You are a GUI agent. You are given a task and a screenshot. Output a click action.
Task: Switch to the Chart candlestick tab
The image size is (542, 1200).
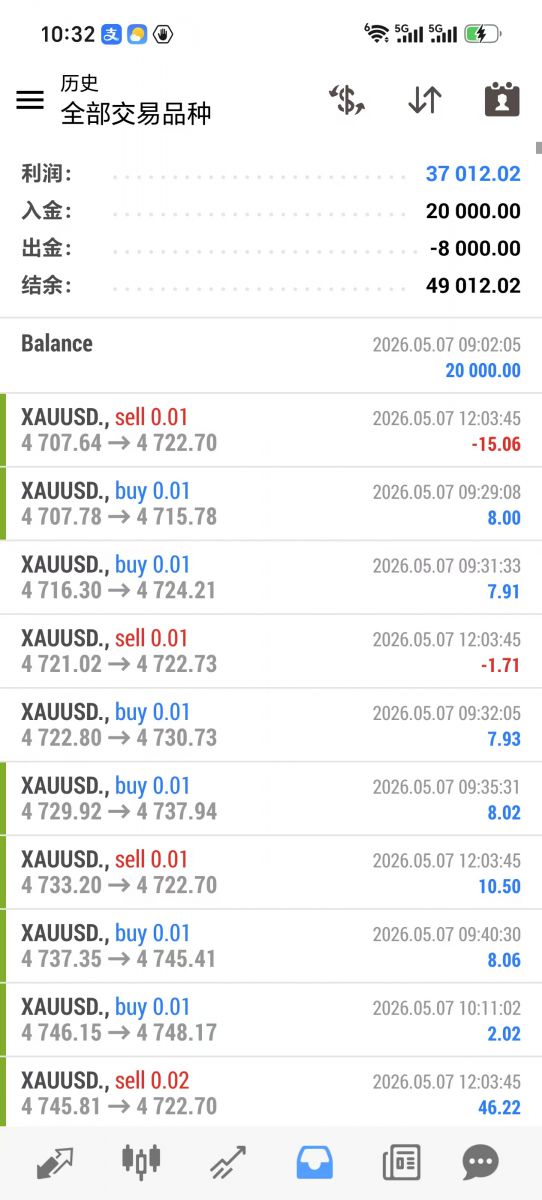[141, 1163]
